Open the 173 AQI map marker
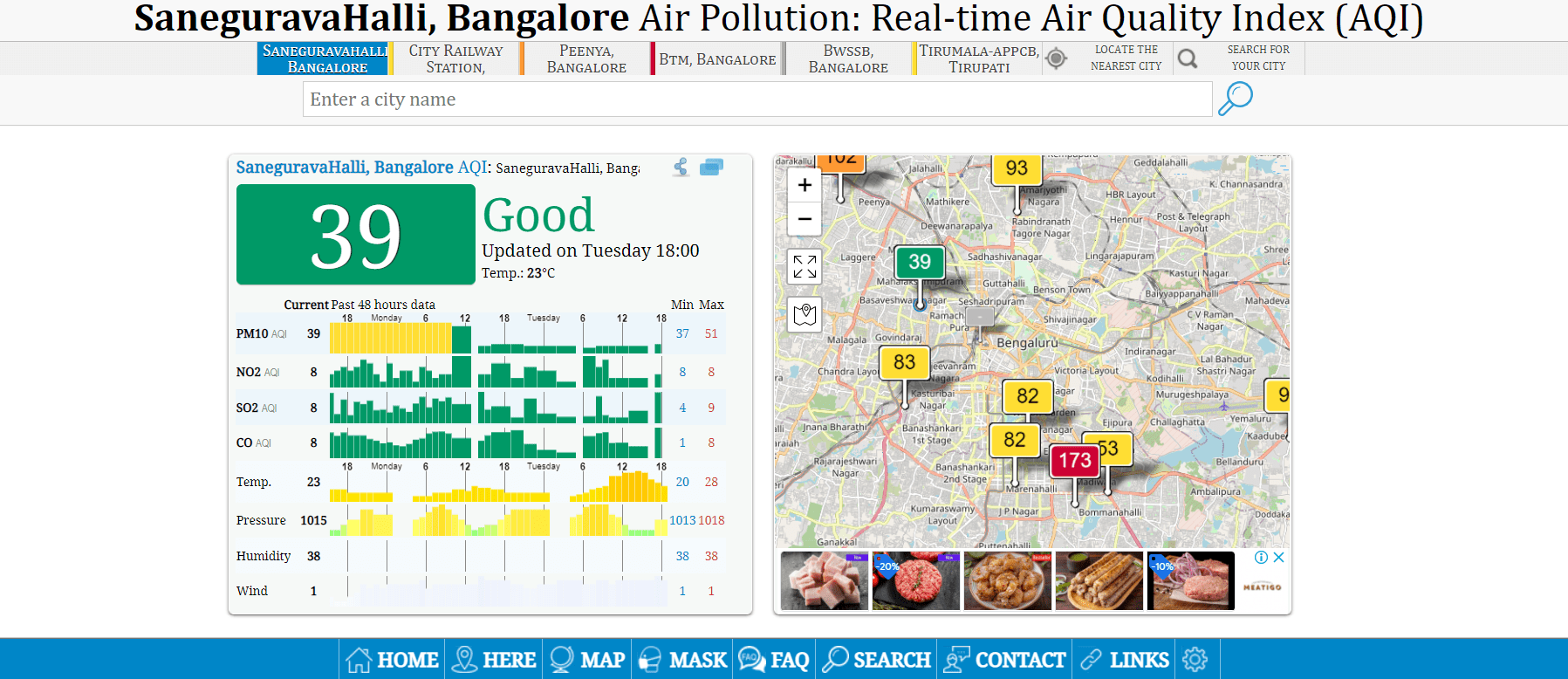Viewport: 1568px width, 679px height. tap(1075, 460)
